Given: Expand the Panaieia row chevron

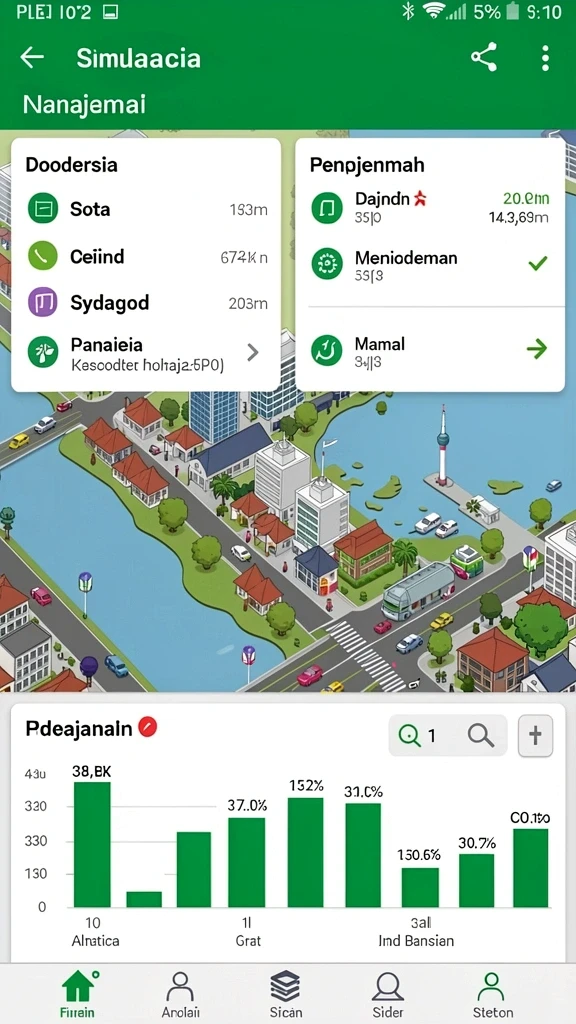Looking at the screenshot, I should click(253, 353).
